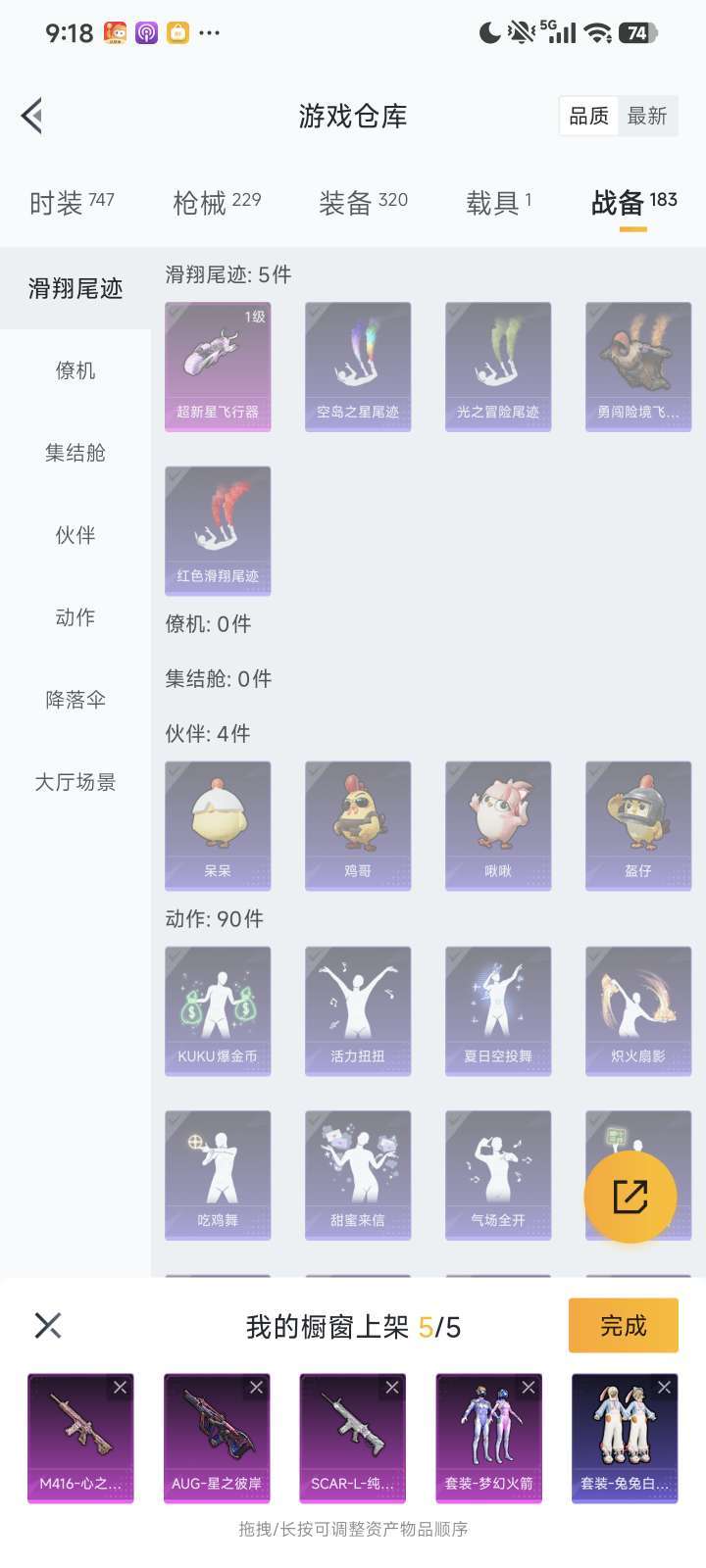Viewport: 706px width, 1568px height.
Task: Select the KUKU爆金币 emote
Action: pyautogui.click(x=218, y=1010)
